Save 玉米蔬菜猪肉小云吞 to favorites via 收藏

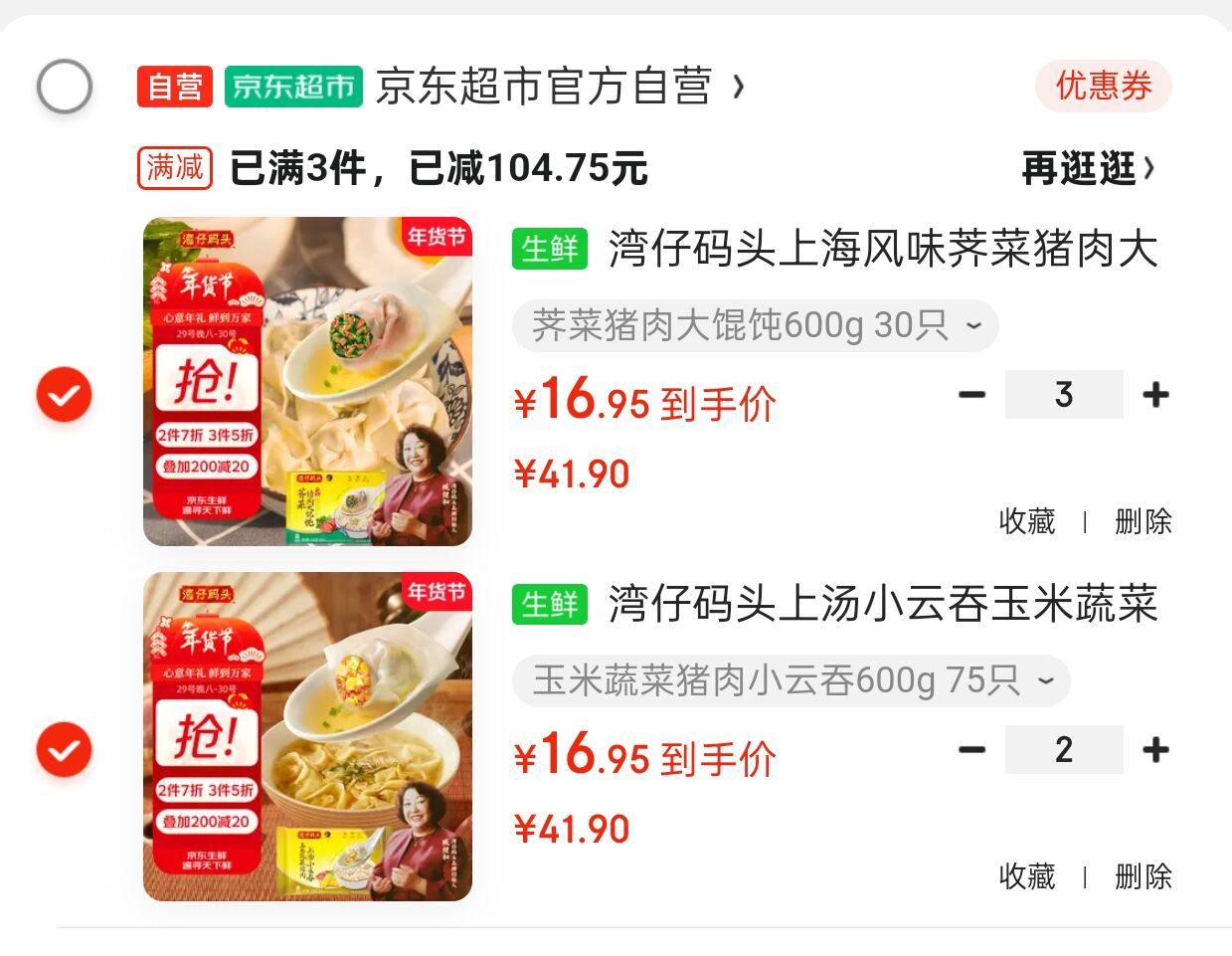pyautogui.click(x=1026, y=876)
